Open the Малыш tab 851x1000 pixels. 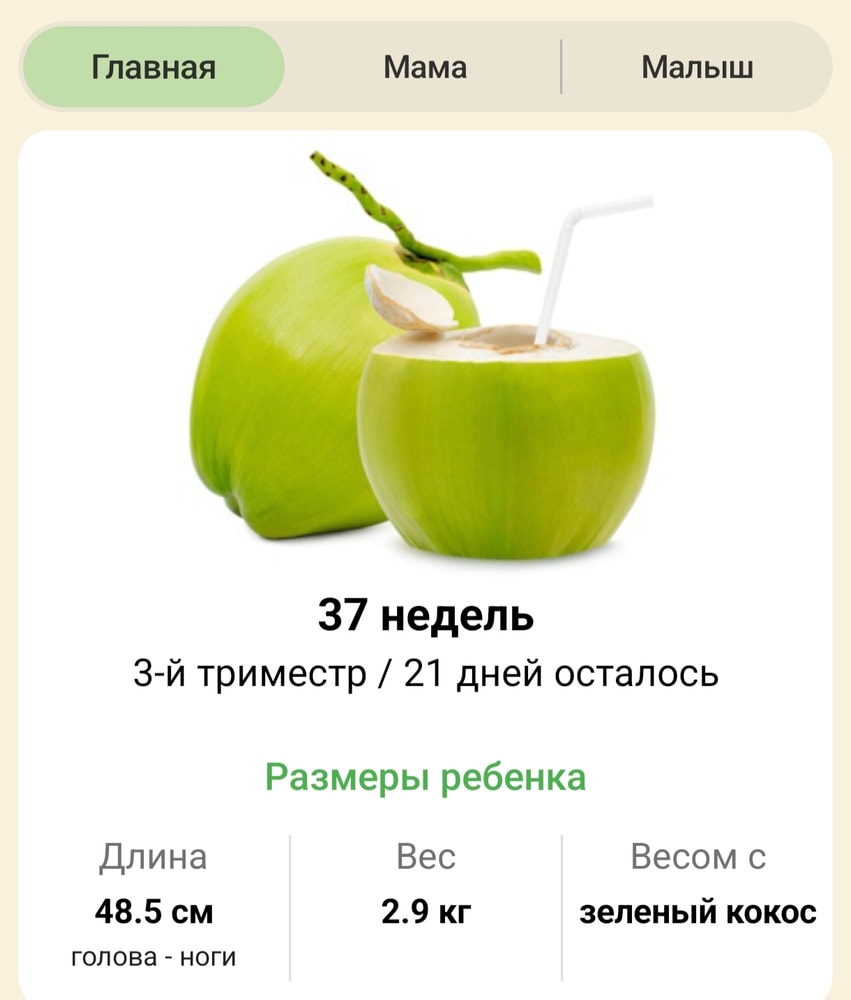point(697,68)
